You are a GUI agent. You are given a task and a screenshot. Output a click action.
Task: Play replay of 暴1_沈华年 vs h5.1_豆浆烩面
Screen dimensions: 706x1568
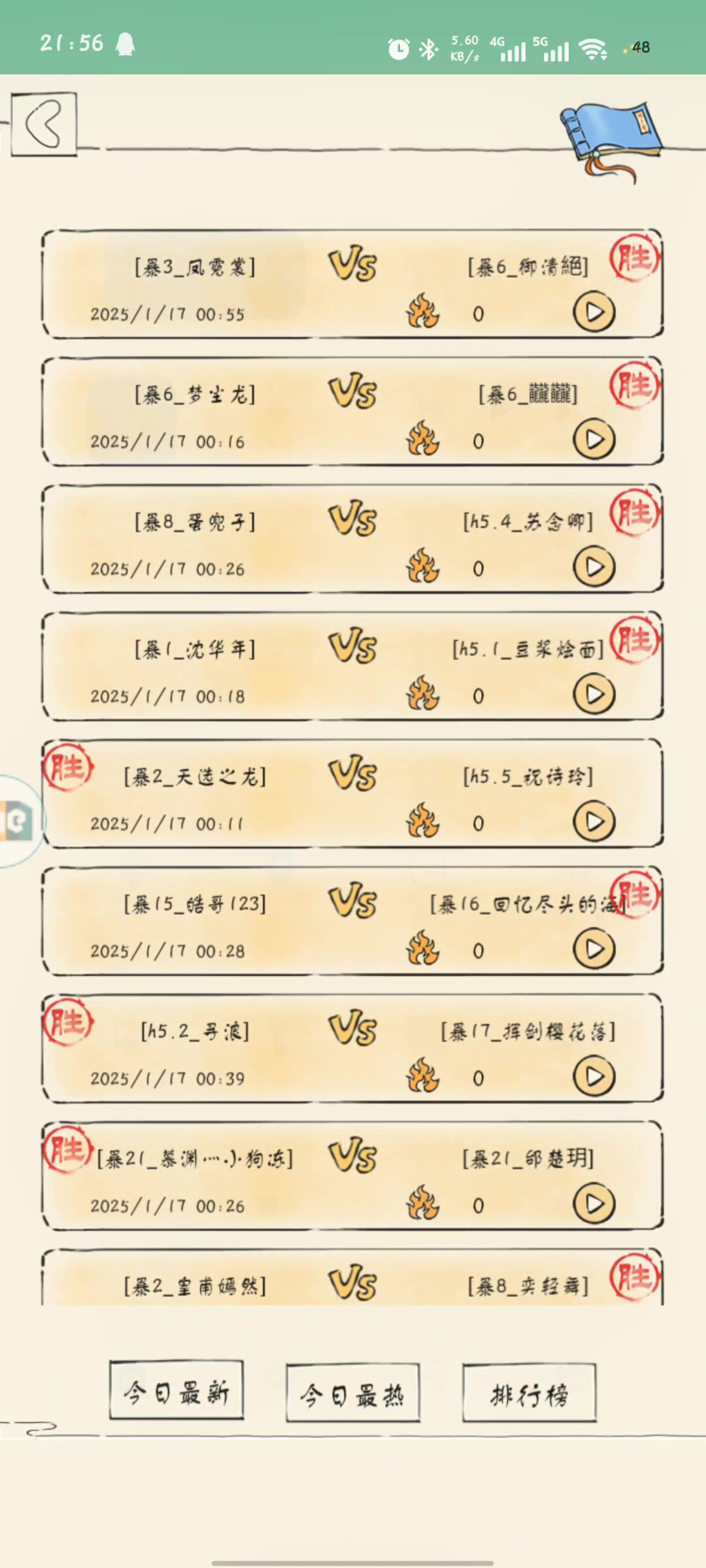click(x=594, y=694)
